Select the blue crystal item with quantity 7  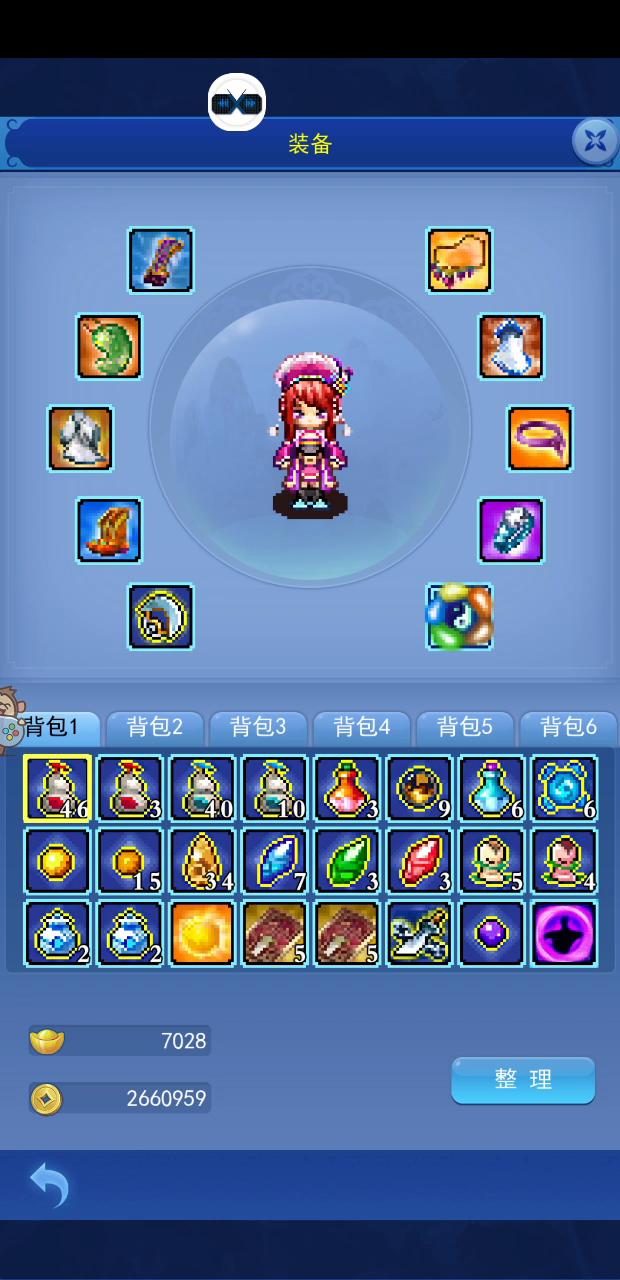(274, 861)
